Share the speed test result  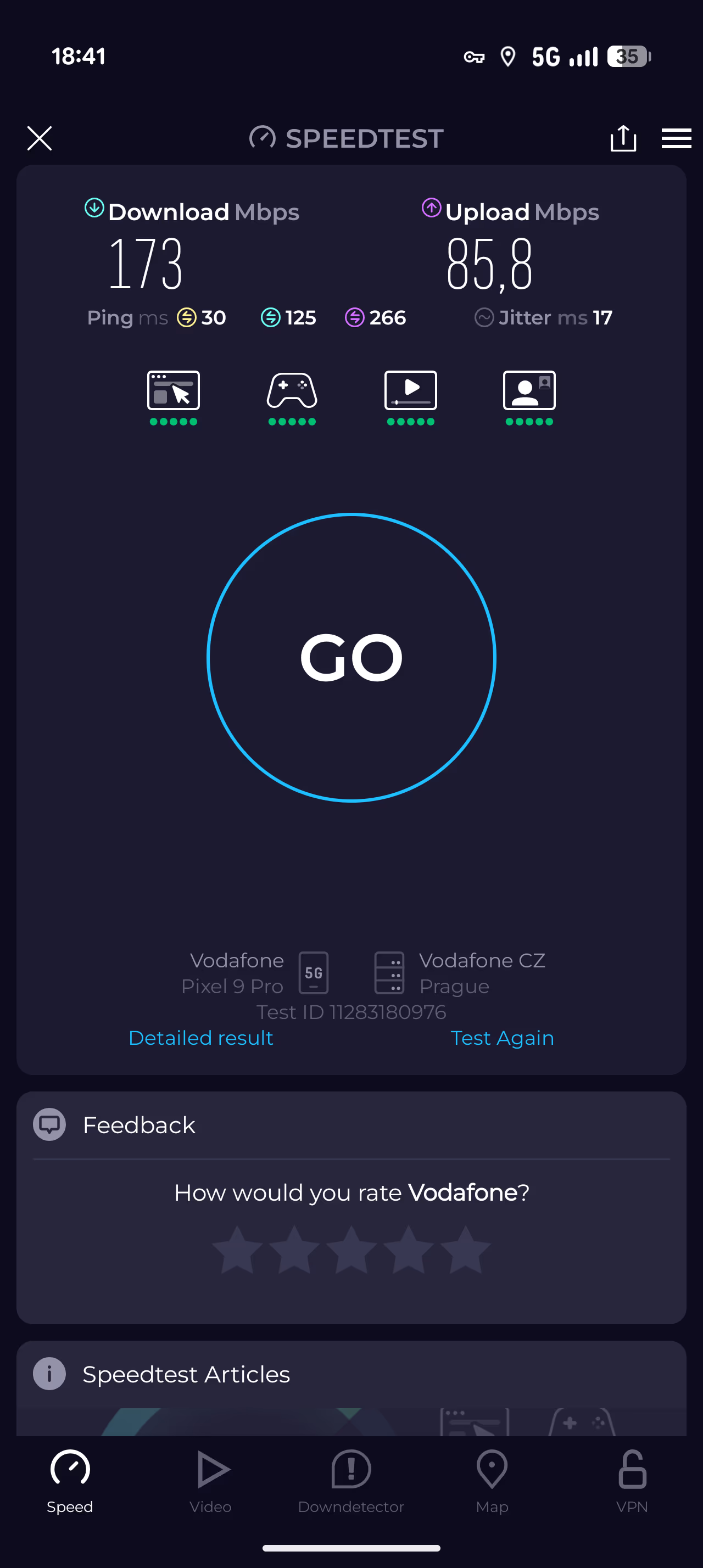point(623,138)
